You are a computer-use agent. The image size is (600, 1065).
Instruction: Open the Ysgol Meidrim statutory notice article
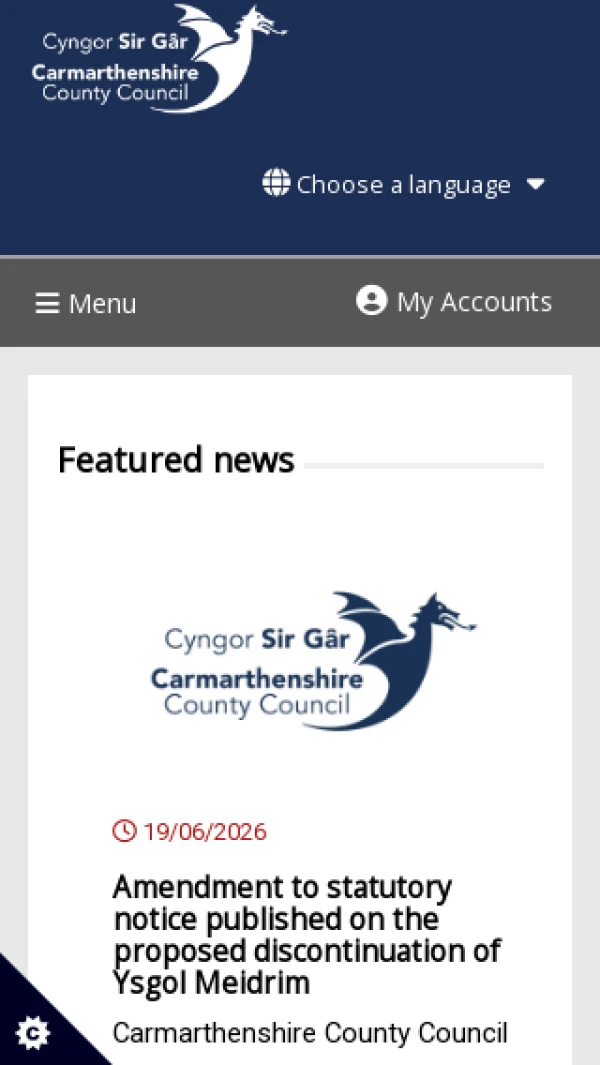(307, 935)
